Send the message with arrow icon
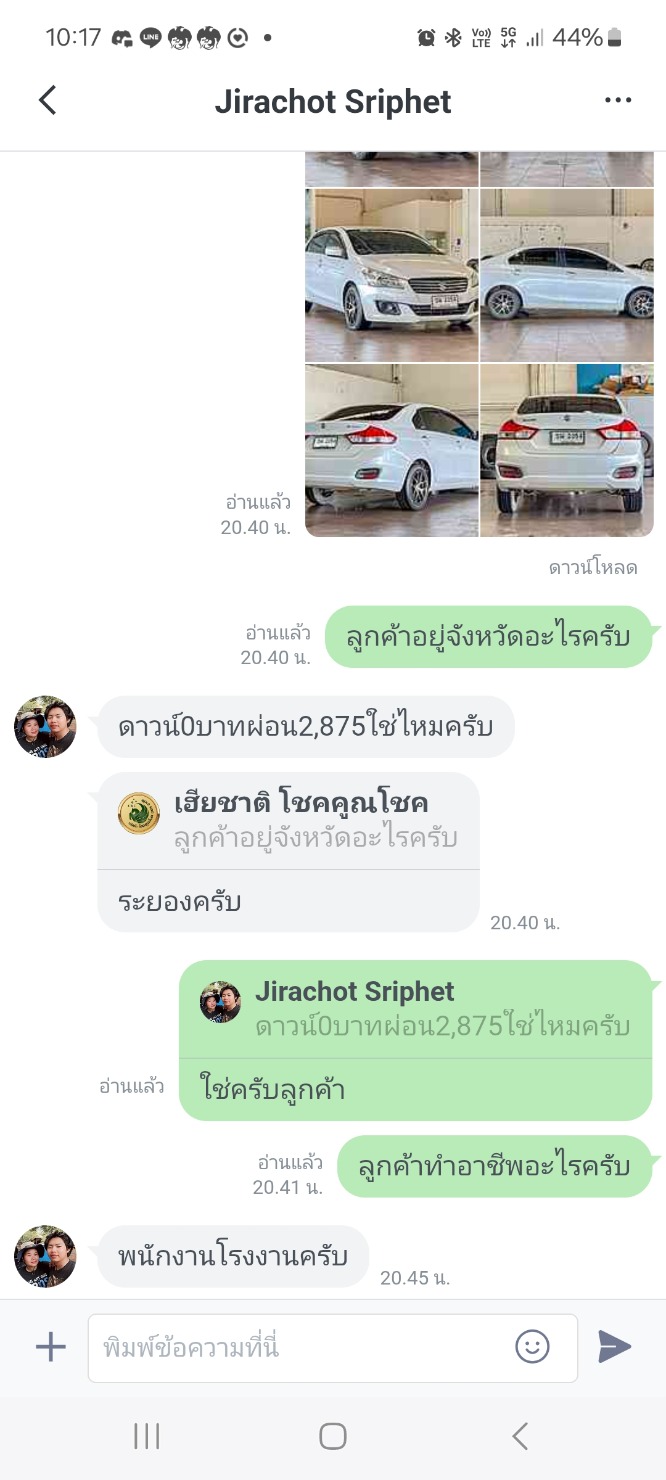Image resolution: width=666 pixels, height=1480 pixels. [614, 1347]
